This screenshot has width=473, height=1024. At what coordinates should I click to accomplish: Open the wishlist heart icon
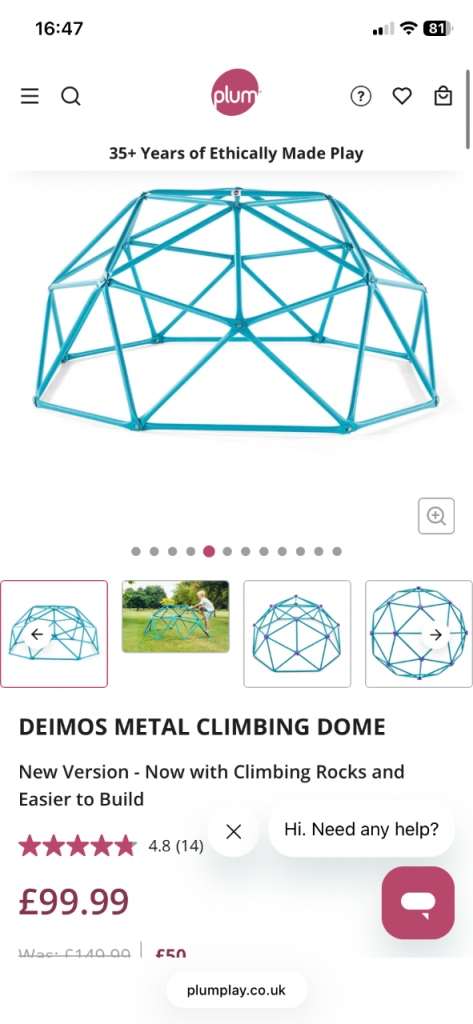pos(402,97)
